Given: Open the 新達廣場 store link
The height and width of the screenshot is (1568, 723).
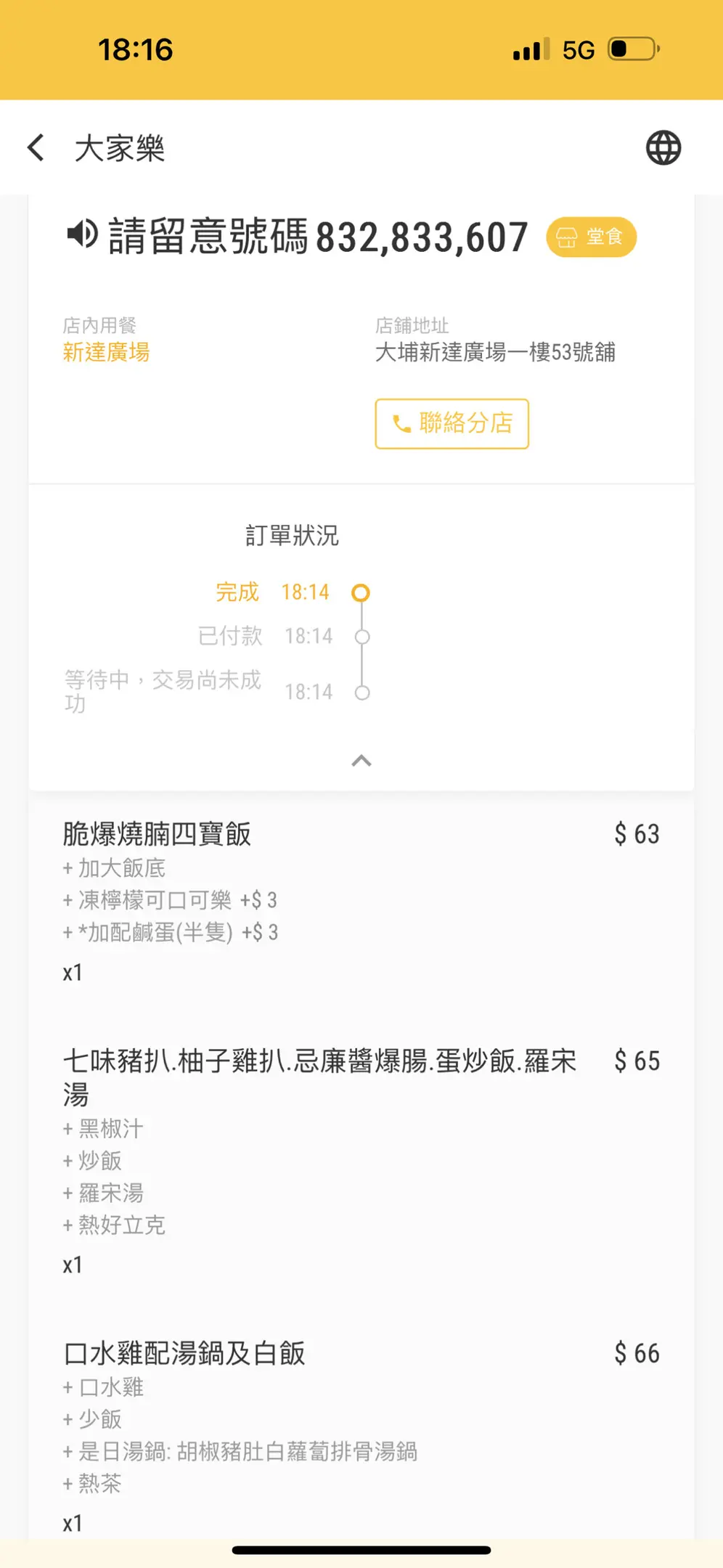Looking at the screenshot, I should [x=107, y=352].
